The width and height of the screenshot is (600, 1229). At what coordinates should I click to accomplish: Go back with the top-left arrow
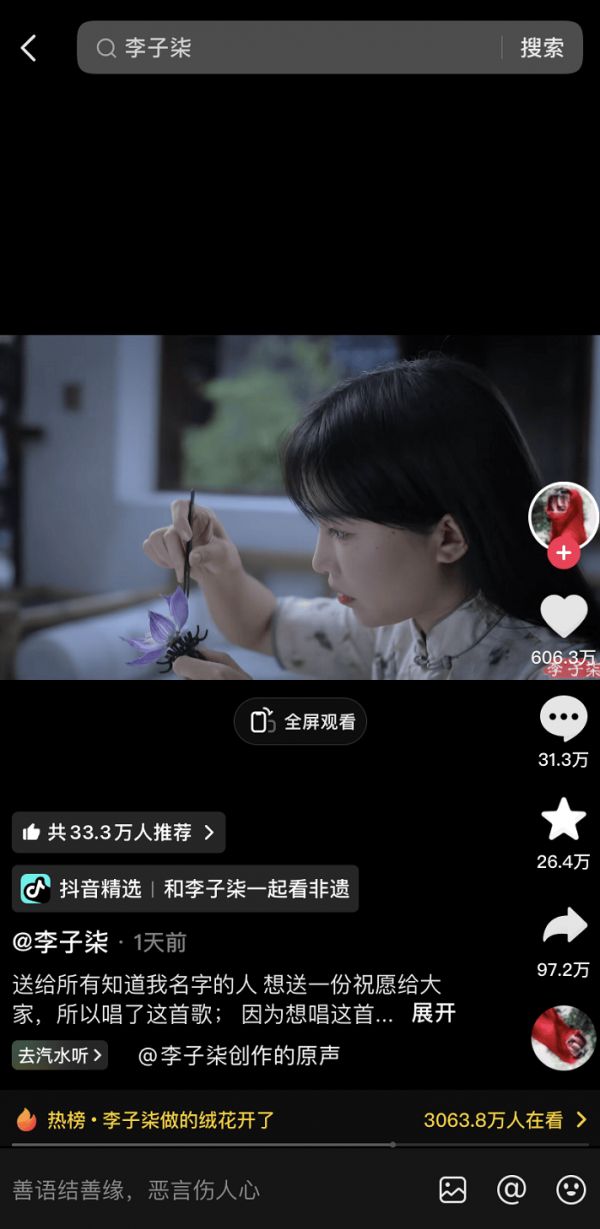click(x=28, y=48)
